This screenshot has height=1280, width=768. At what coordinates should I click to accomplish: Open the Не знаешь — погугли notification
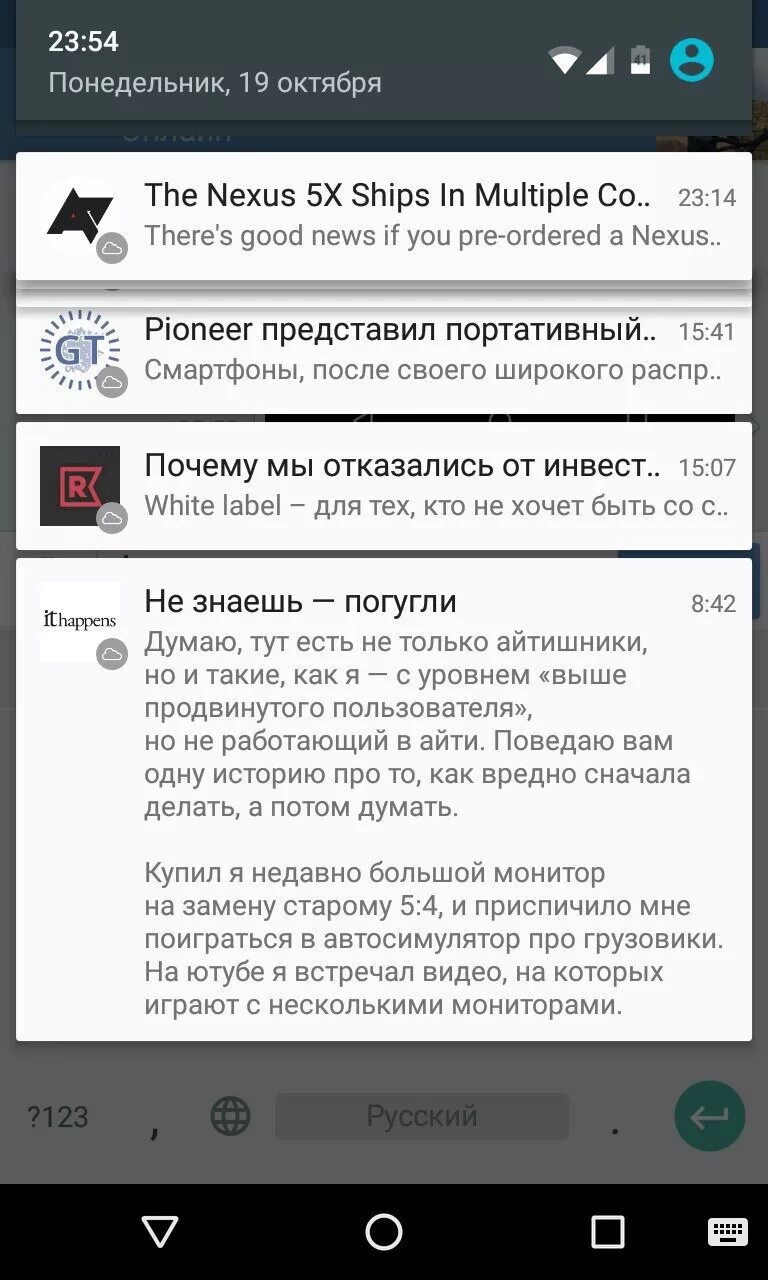(384, 799)
